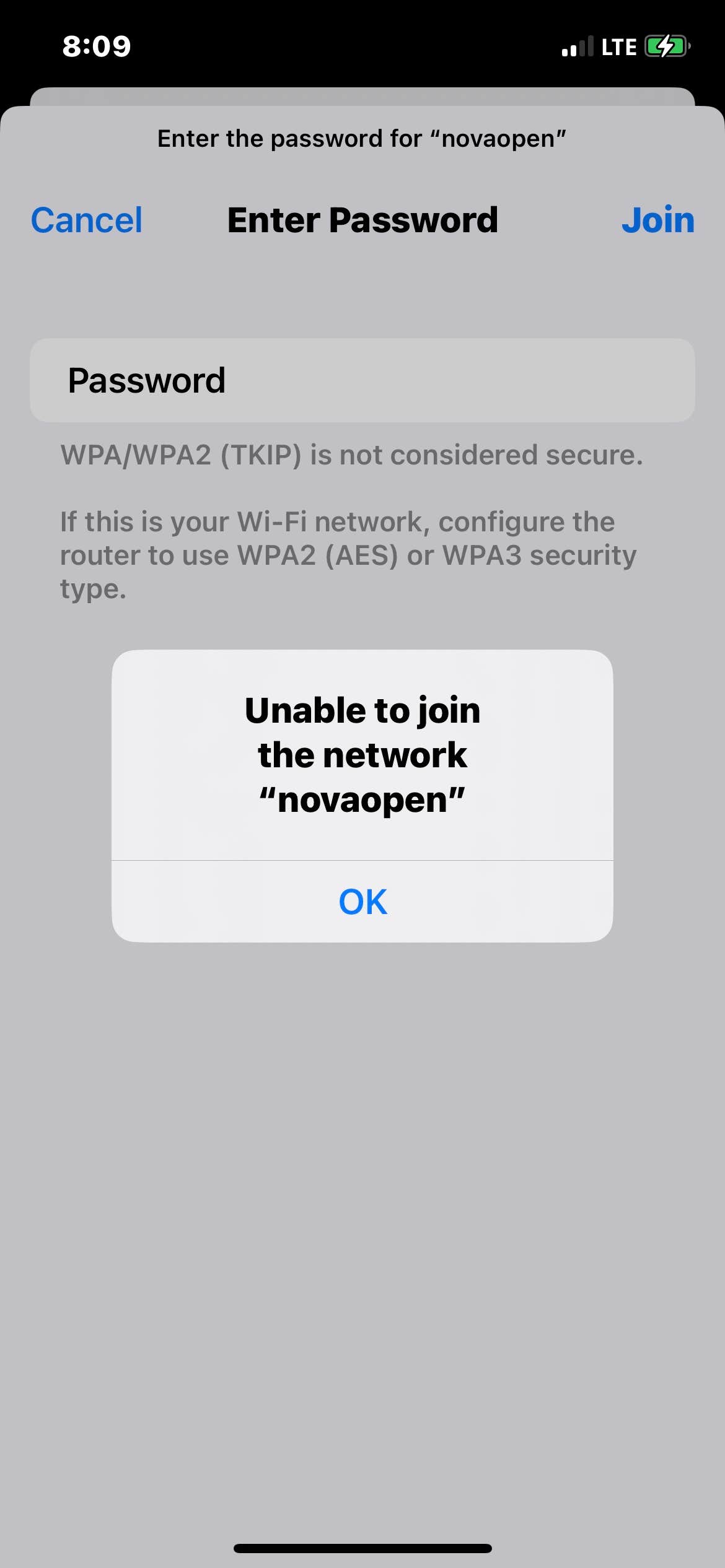Tap Join to connect to novaopen
Screen dimensions: 725x1568
coord(657,220)
